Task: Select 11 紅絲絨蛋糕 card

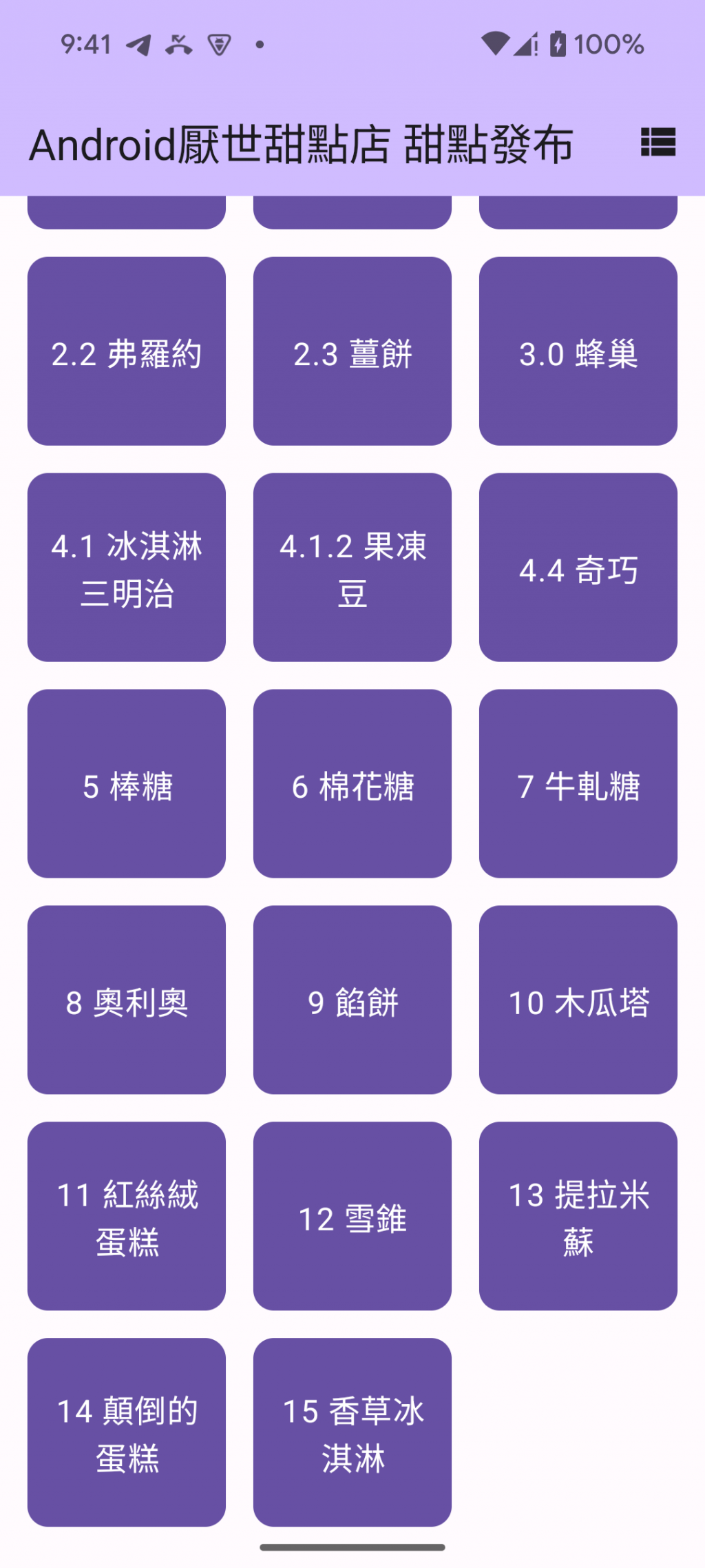Action: tap(127, 1217)
